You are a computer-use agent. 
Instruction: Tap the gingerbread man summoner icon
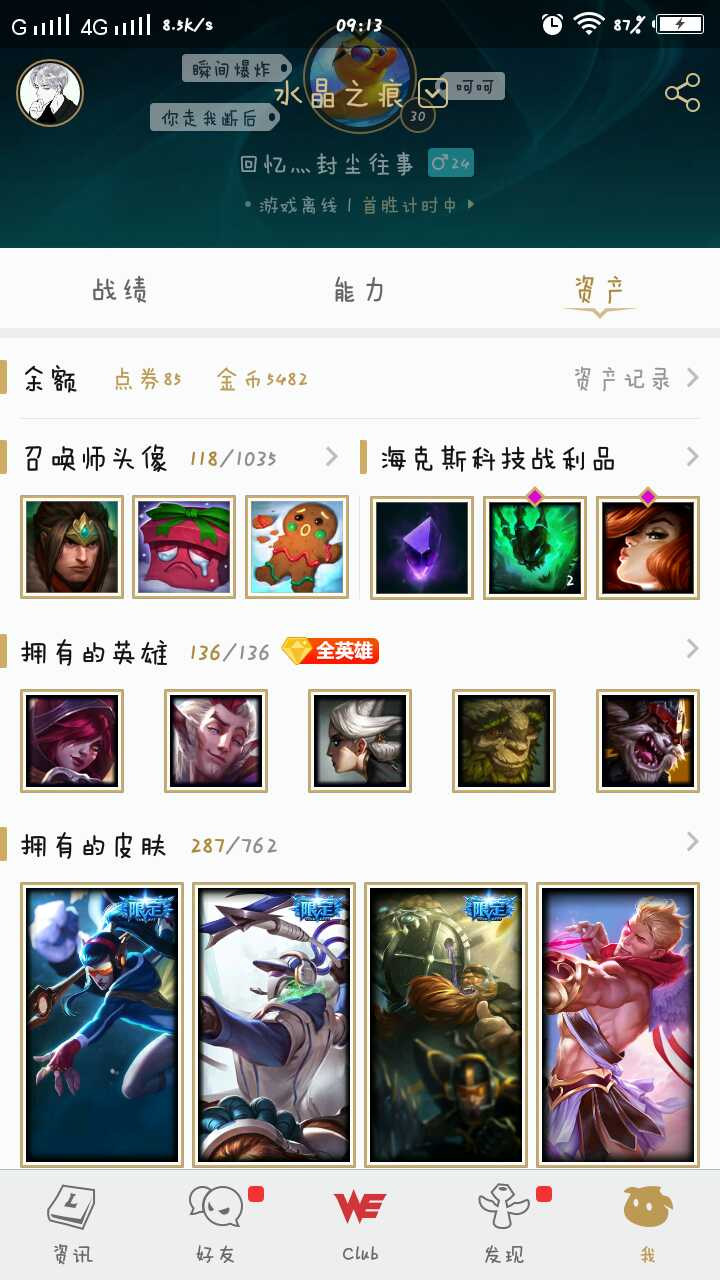point(297,547)
